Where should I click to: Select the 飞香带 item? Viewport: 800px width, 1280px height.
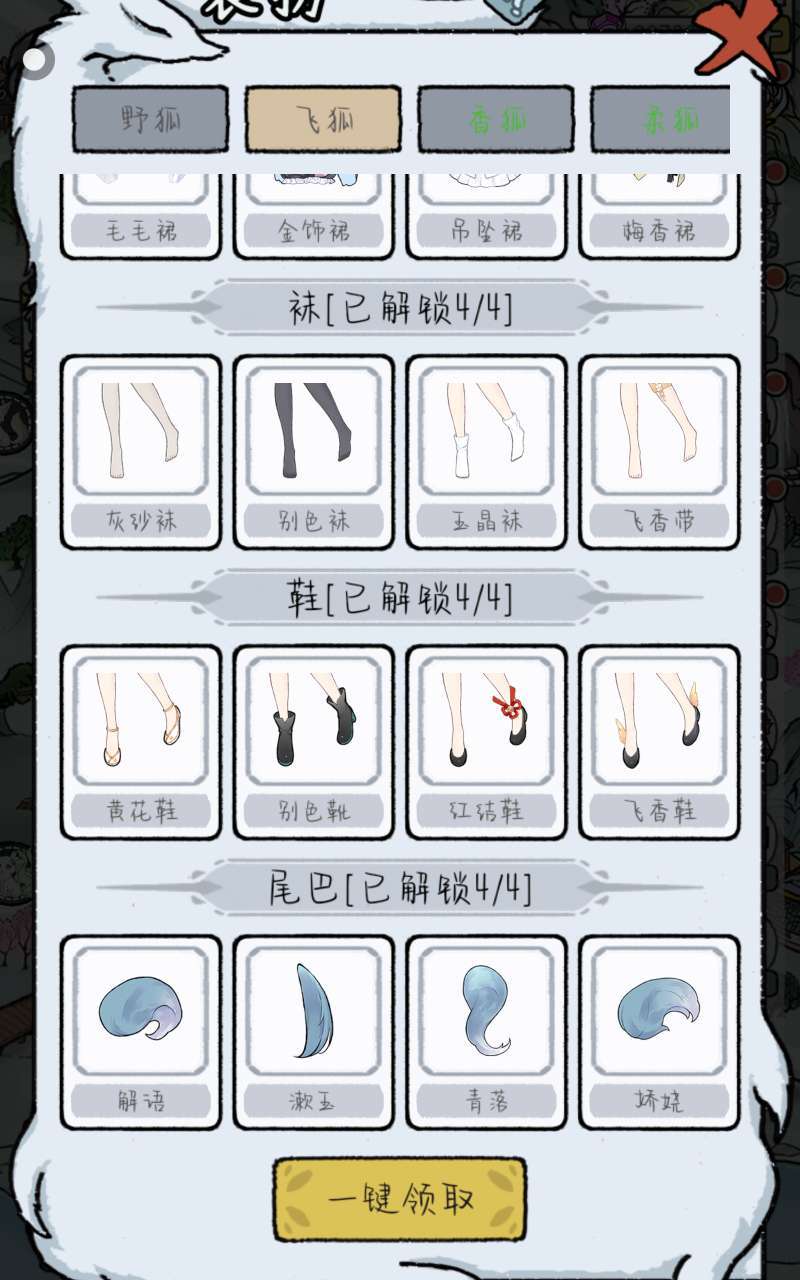click(x=659, y=452)
